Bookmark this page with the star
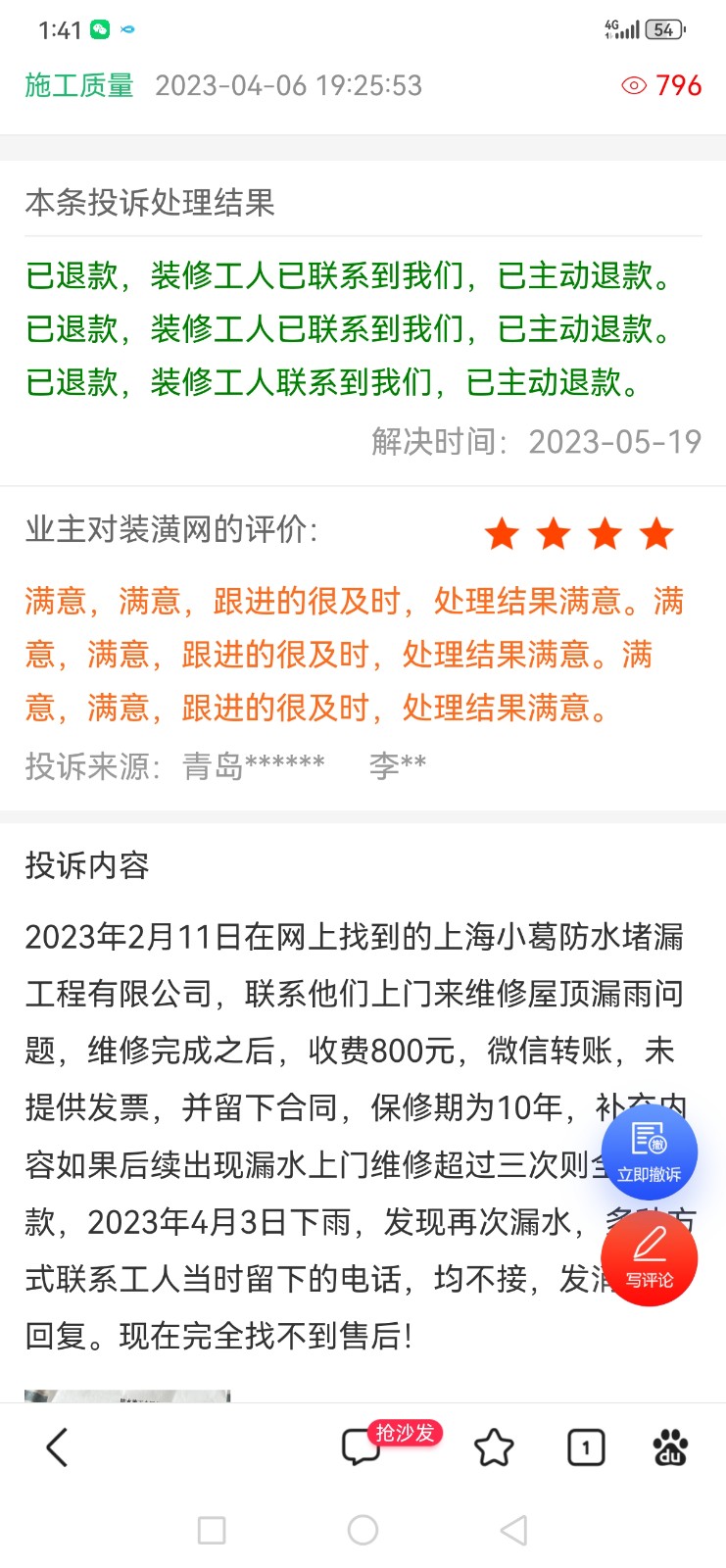726x1568 pixels. [494, 1447]
